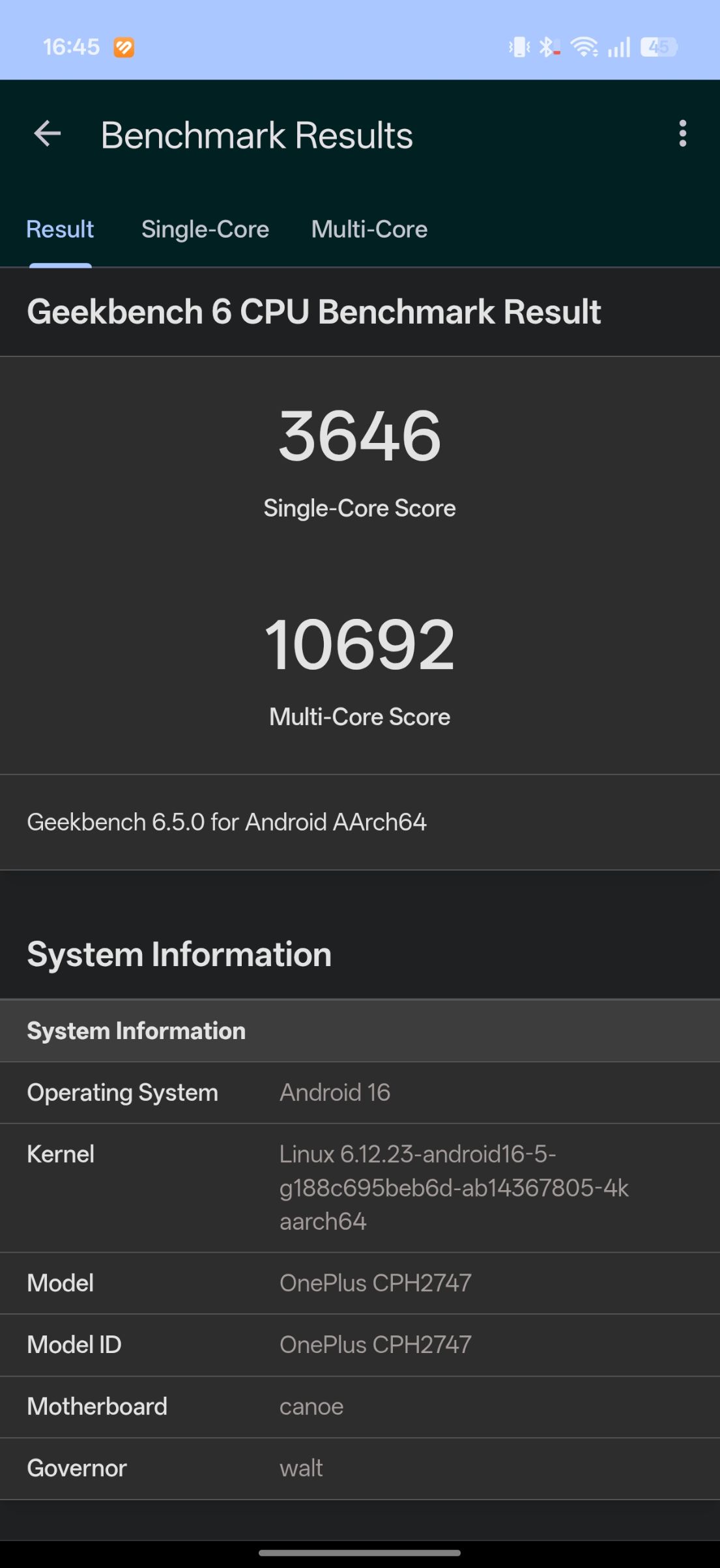This screenshot has width=720, height=1568.
Task: Switch to the Multi-Core tab
Action: click(369, 229)
